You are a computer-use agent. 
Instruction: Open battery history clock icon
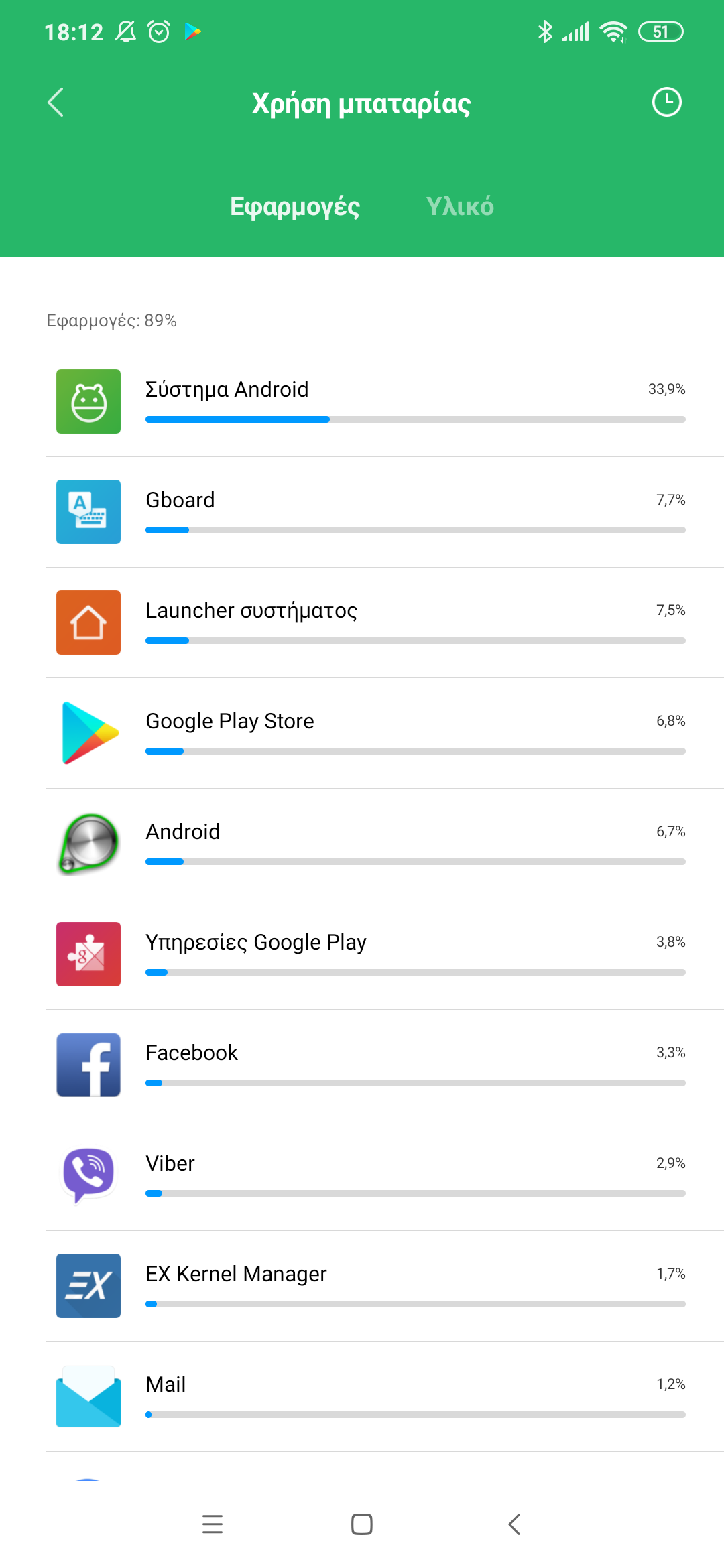click(x=666, y=102)
